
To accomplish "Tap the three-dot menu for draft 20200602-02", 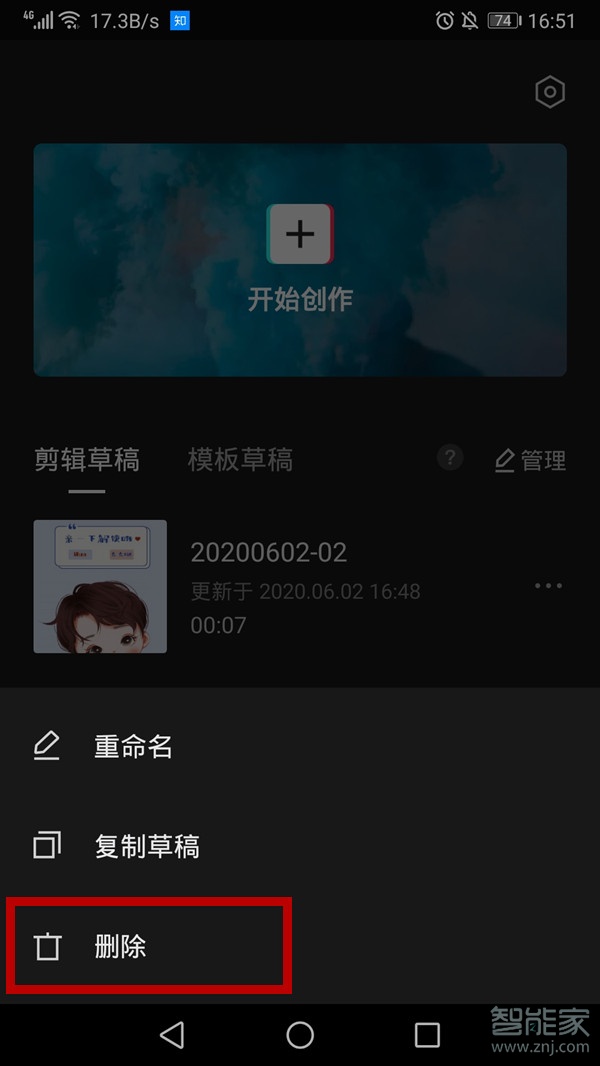I will tap(548, 586).
